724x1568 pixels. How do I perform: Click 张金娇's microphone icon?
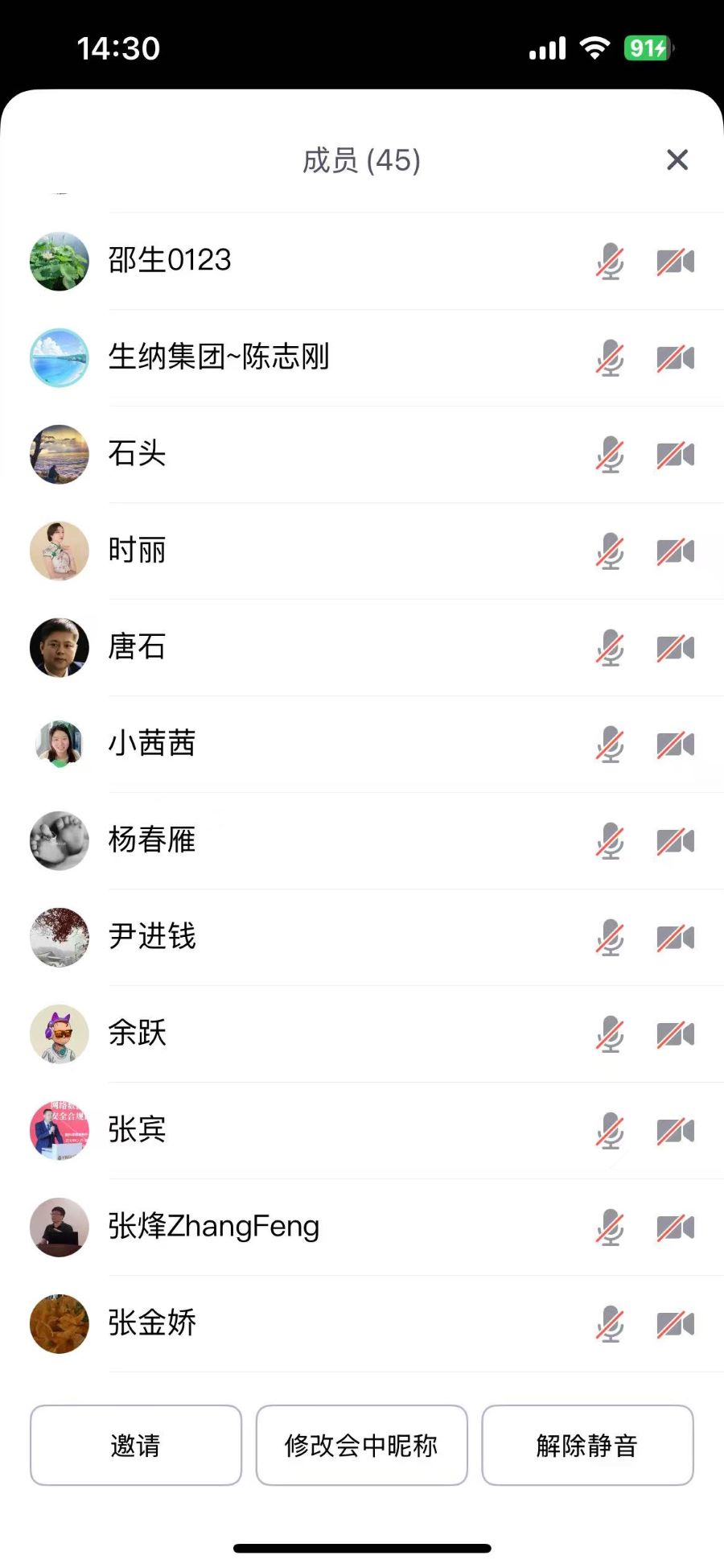click(609, 1324)
